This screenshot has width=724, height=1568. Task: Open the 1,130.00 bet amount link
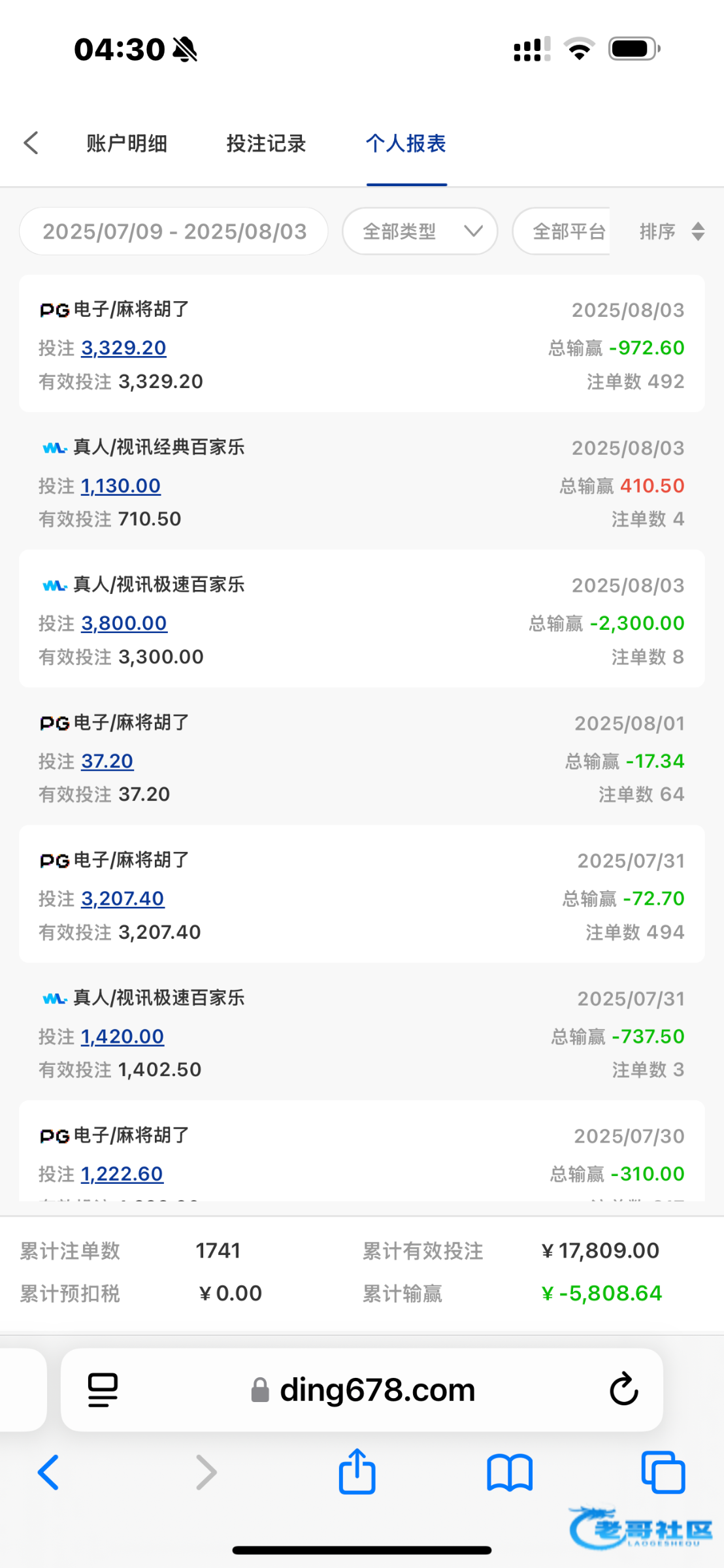pos(121,485)
